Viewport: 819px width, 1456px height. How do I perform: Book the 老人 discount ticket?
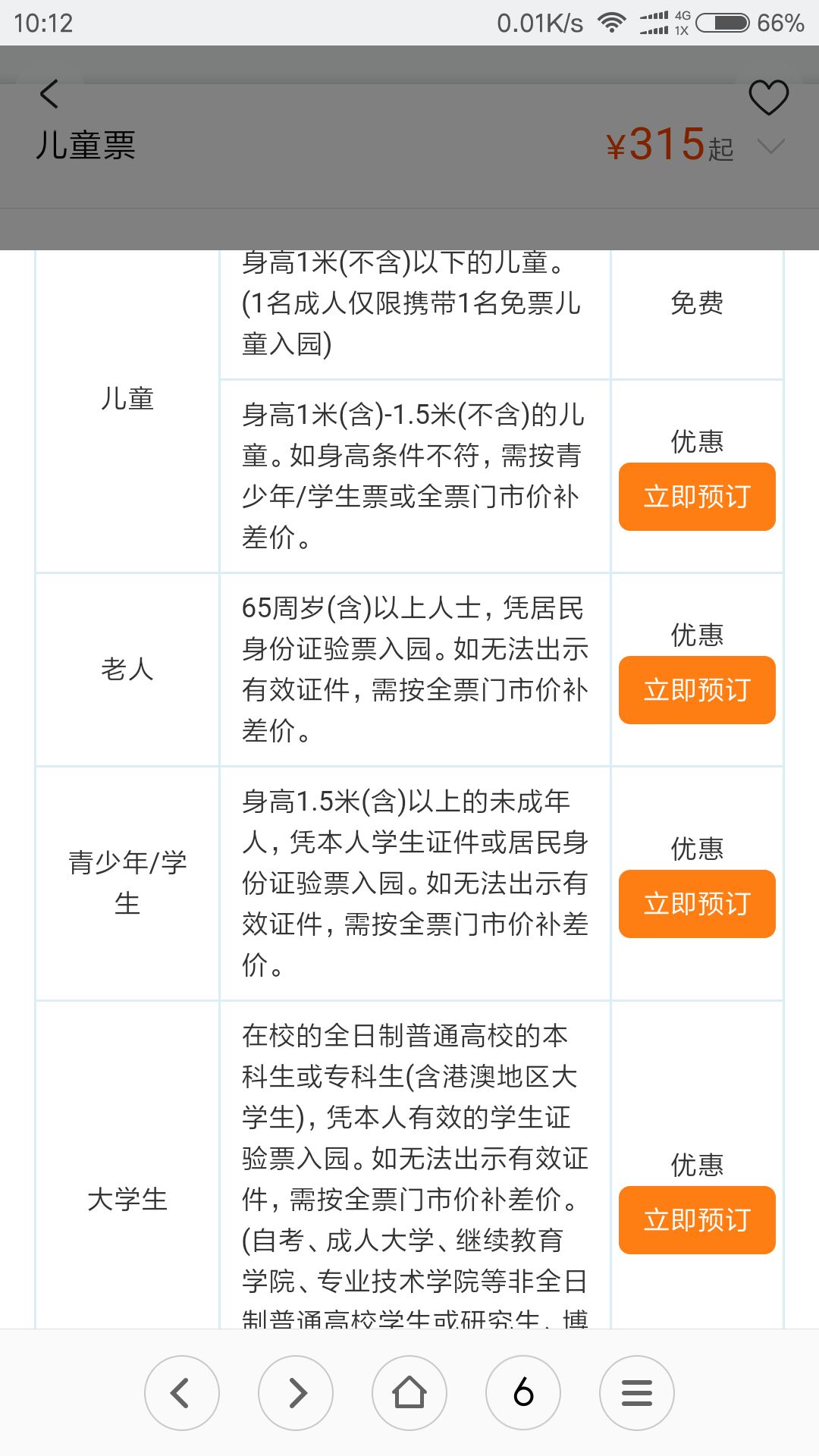point(697,690)
